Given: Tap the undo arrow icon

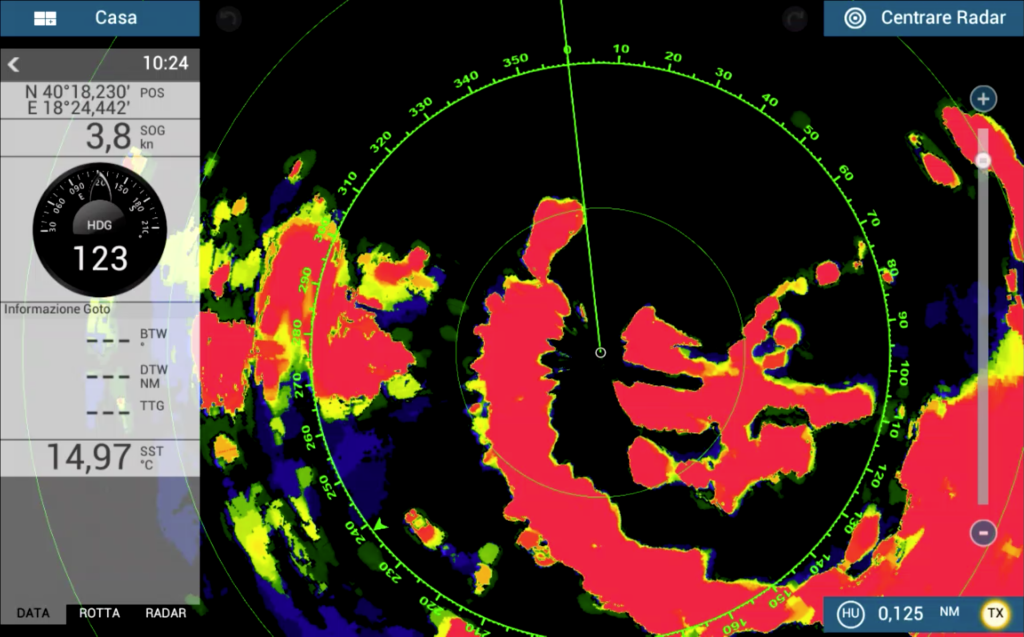Looking at the screenshot, I should pos(229,18).
